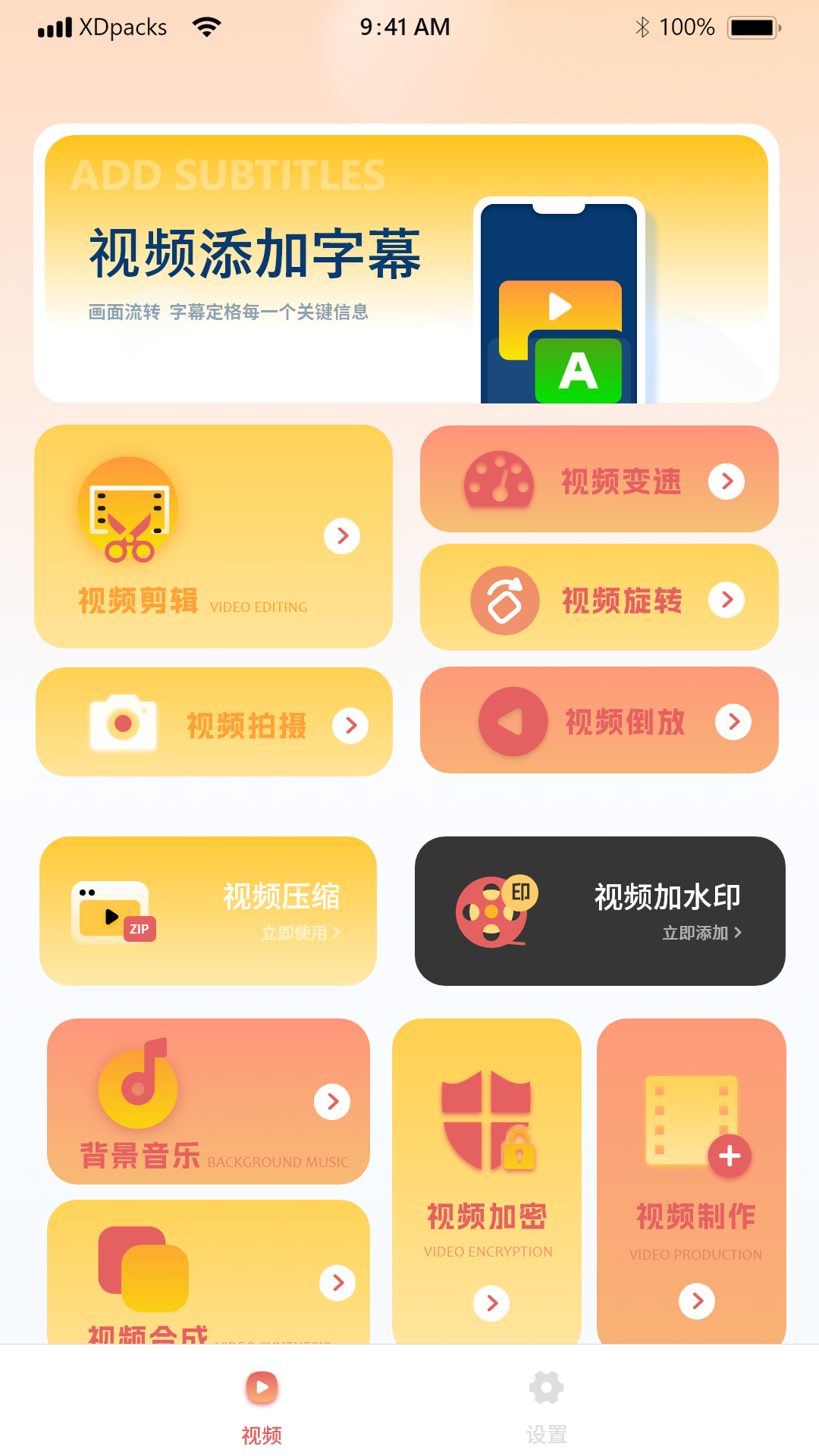Click the battery indicator in status bar
The width and height of the screenshot is (819, 1456).
[752, 27]
